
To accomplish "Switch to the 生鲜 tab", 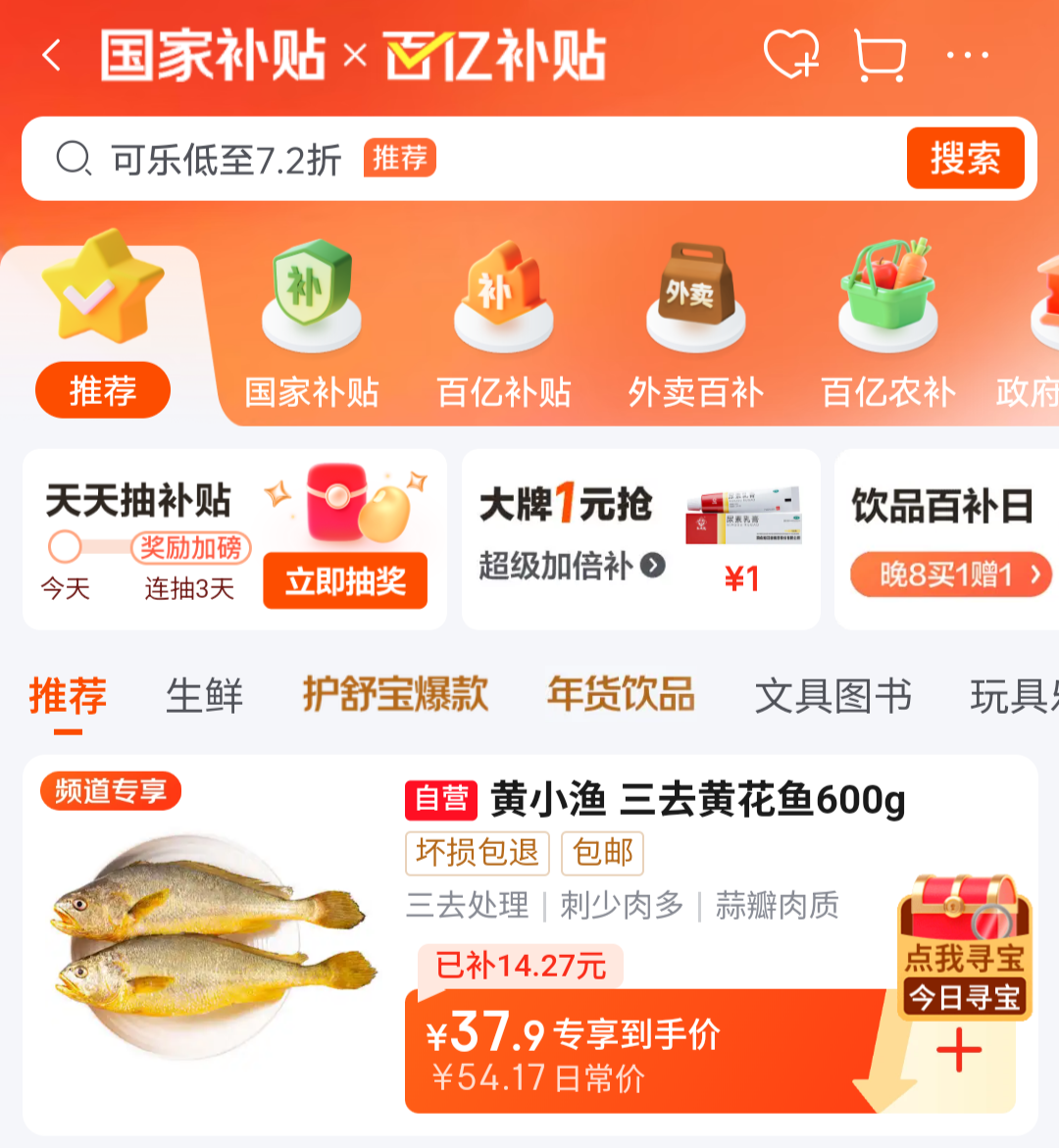I will click(x=203, y=696).
